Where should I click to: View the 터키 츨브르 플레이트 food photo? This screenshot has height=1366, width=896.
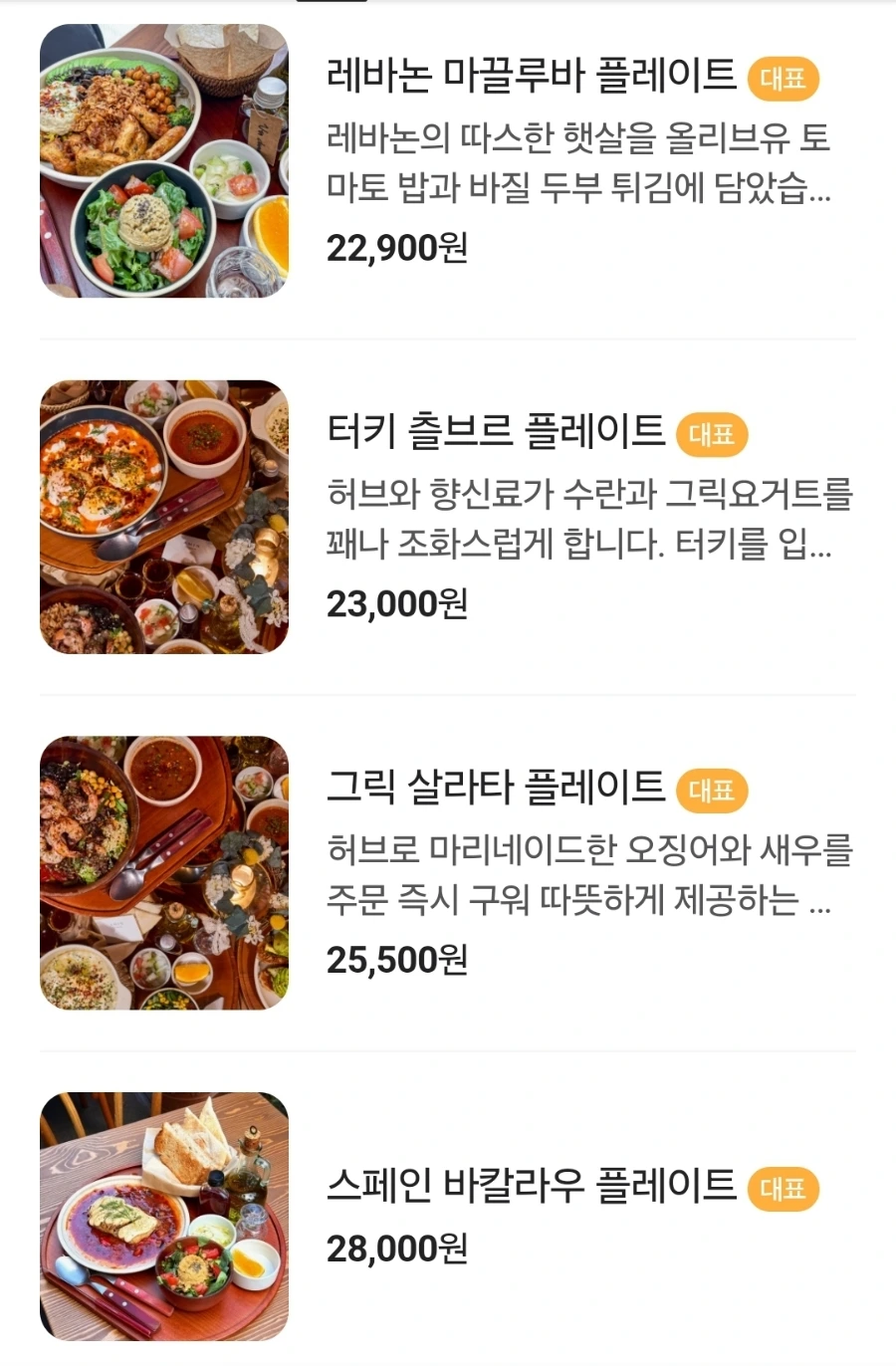tap(164, 516)
